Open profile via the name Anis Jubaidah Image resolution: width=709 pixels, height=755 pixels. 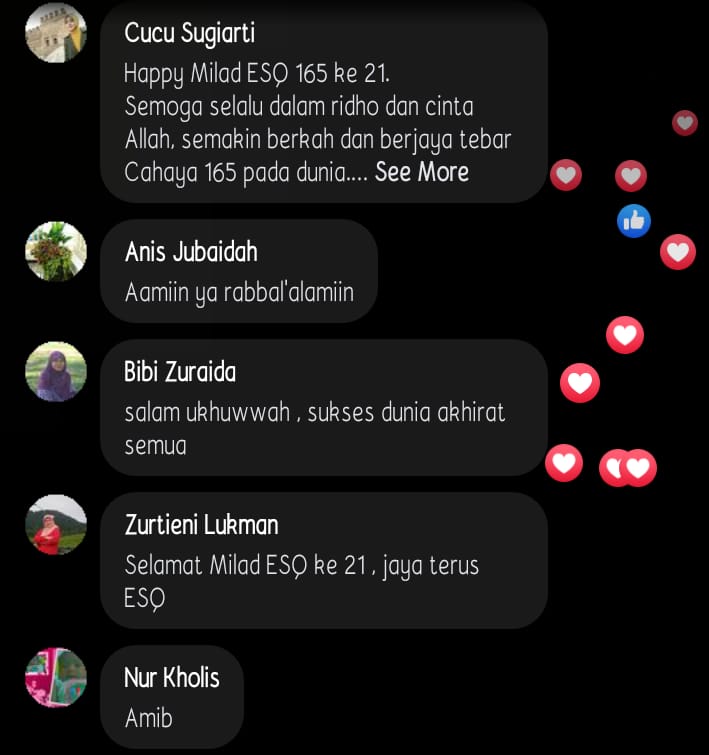(191, 252)
